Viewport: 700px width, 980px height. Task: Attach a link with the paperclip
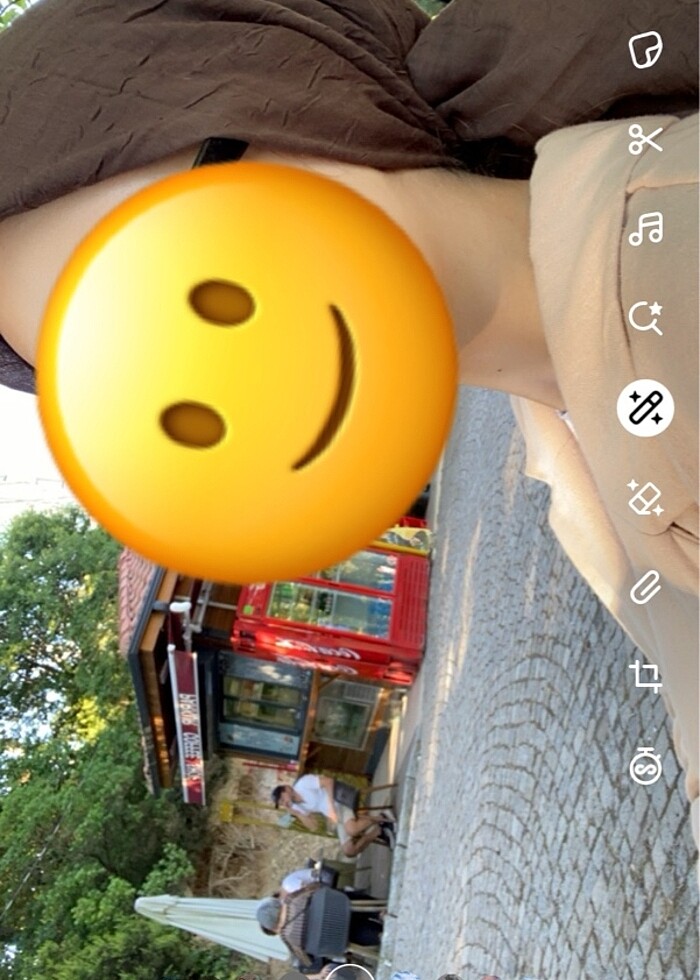pos(645,587)
